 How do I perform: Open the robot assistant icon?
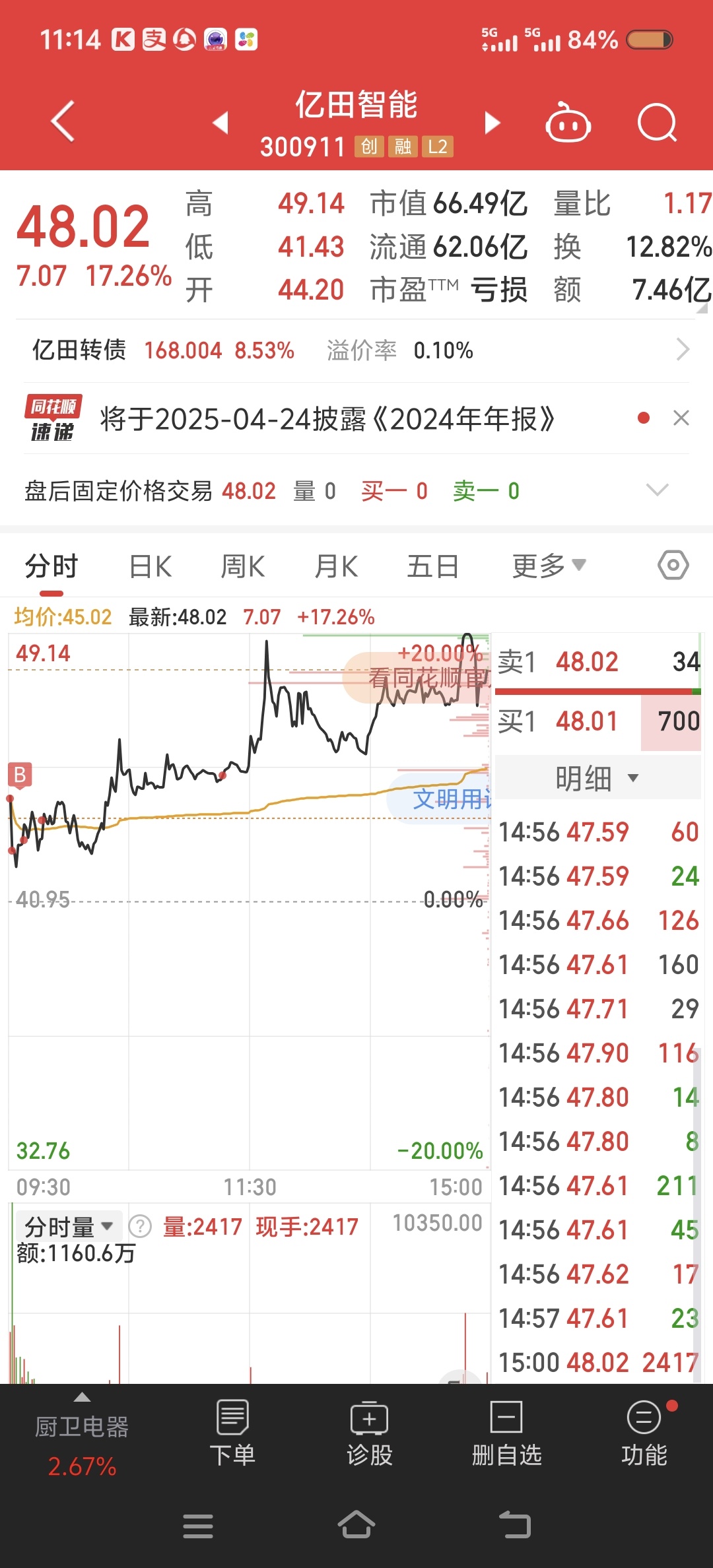coord(568,123)
